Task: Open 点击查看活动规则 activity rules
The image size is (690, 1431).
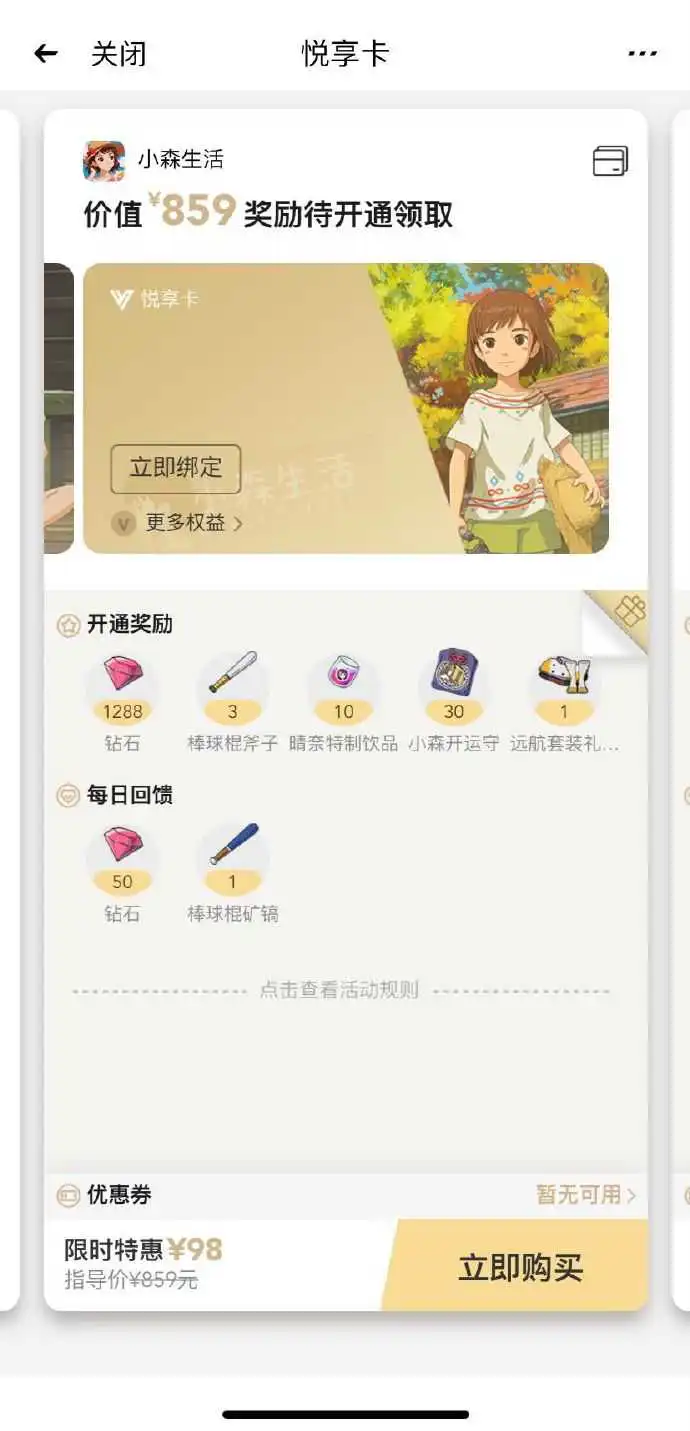Action: [339, 990]
